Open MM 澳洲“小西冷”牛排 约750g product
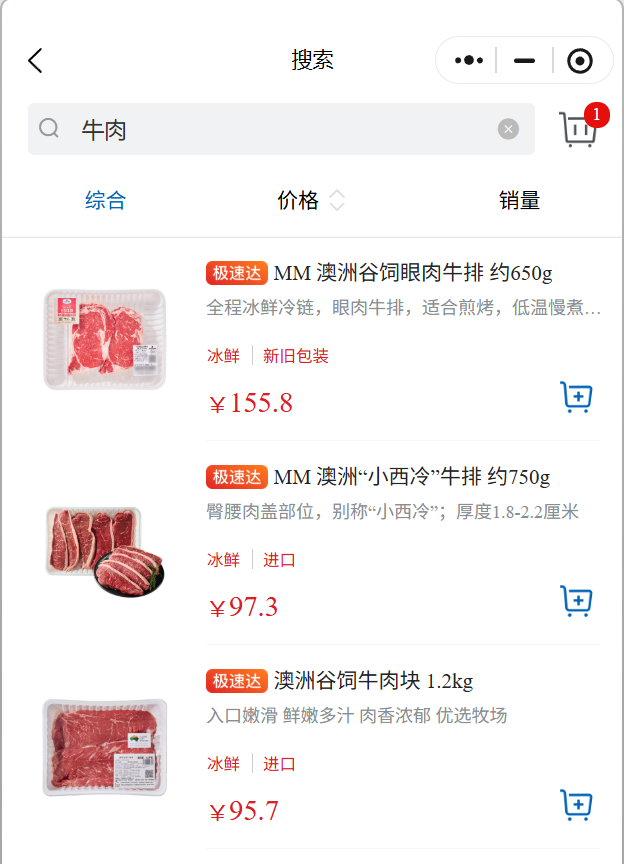 pyautogui.click(x=411, y=476)
